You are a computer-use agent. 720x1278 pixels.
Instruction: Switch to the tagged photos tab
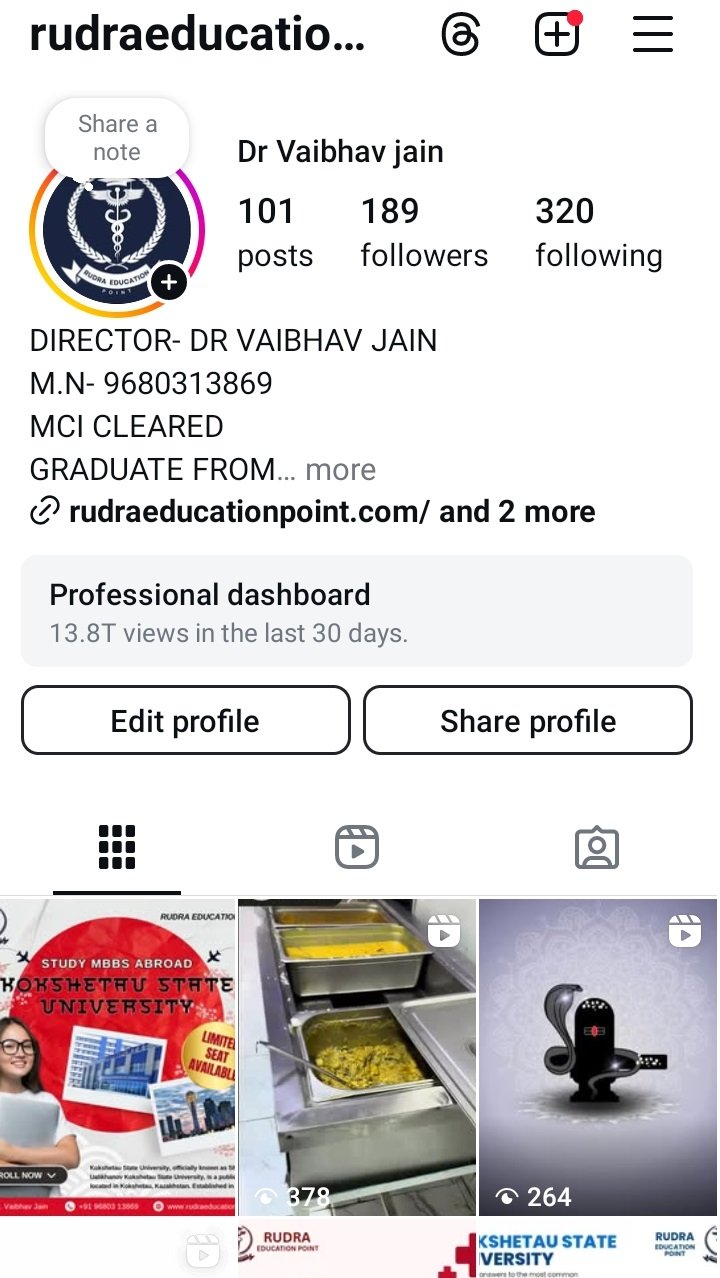click(597, 848)
